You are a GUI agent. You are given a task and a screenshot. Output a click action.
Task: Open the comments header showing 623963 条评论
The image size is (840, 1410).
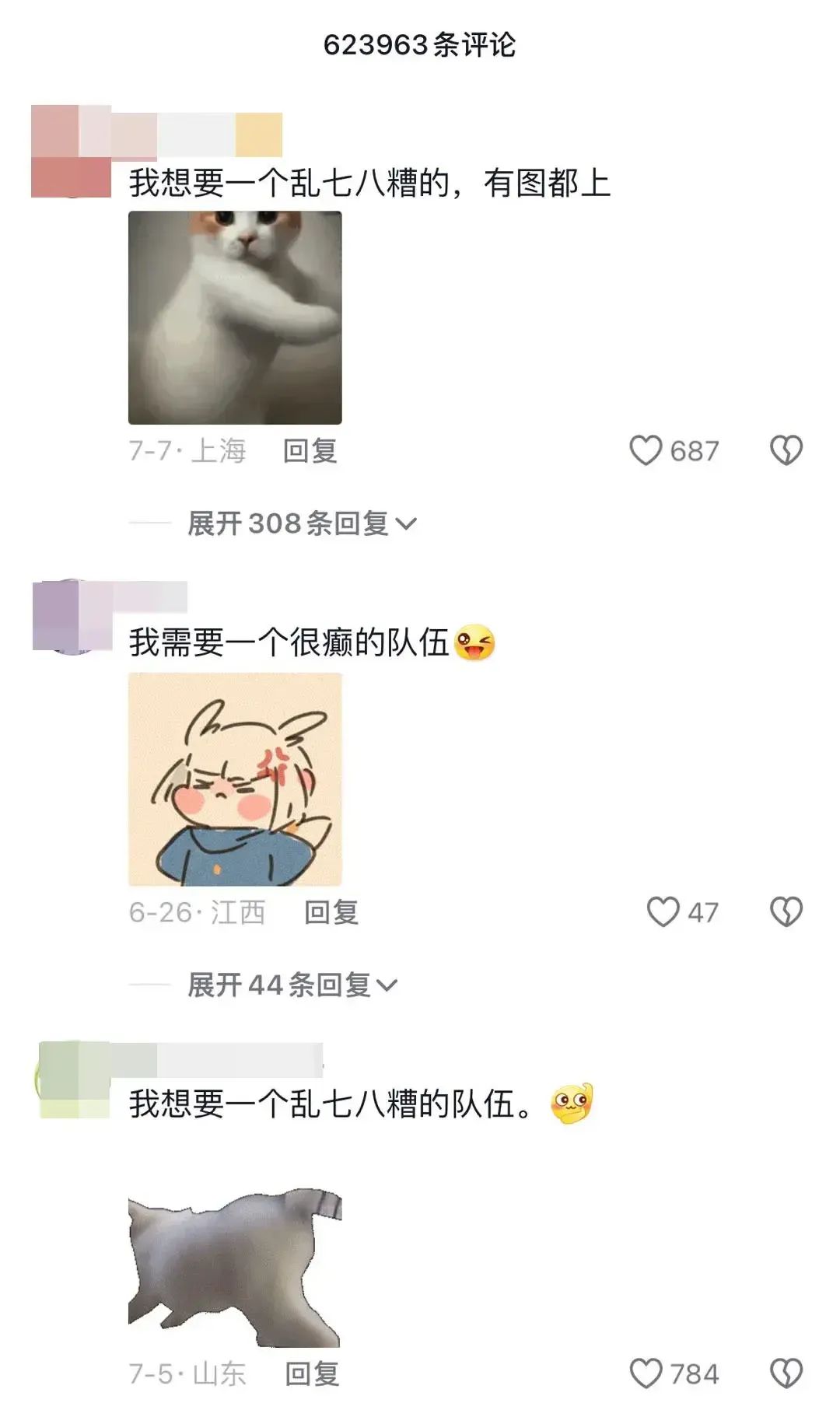pyautogui.click(x=420, y=45)
